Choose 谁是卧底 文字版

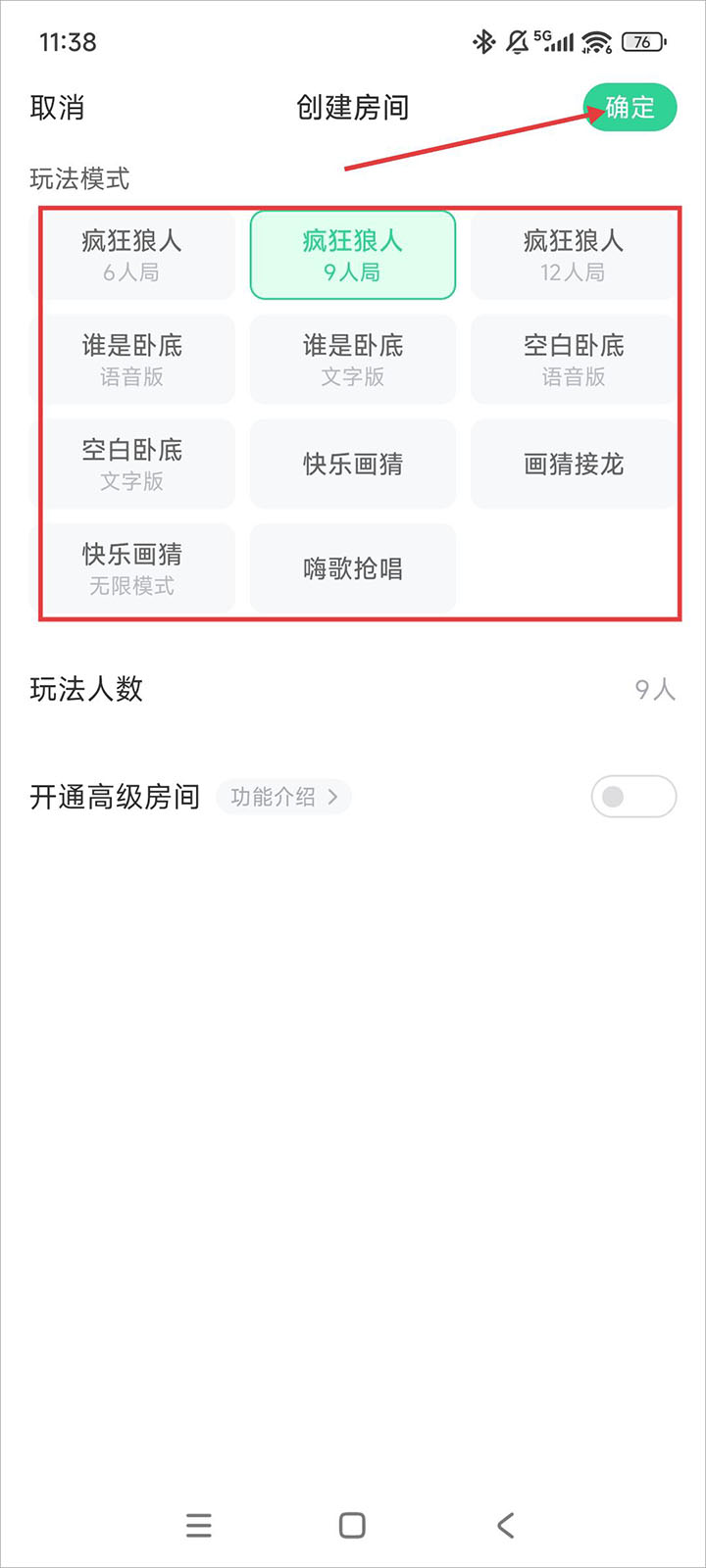(353, 360)
